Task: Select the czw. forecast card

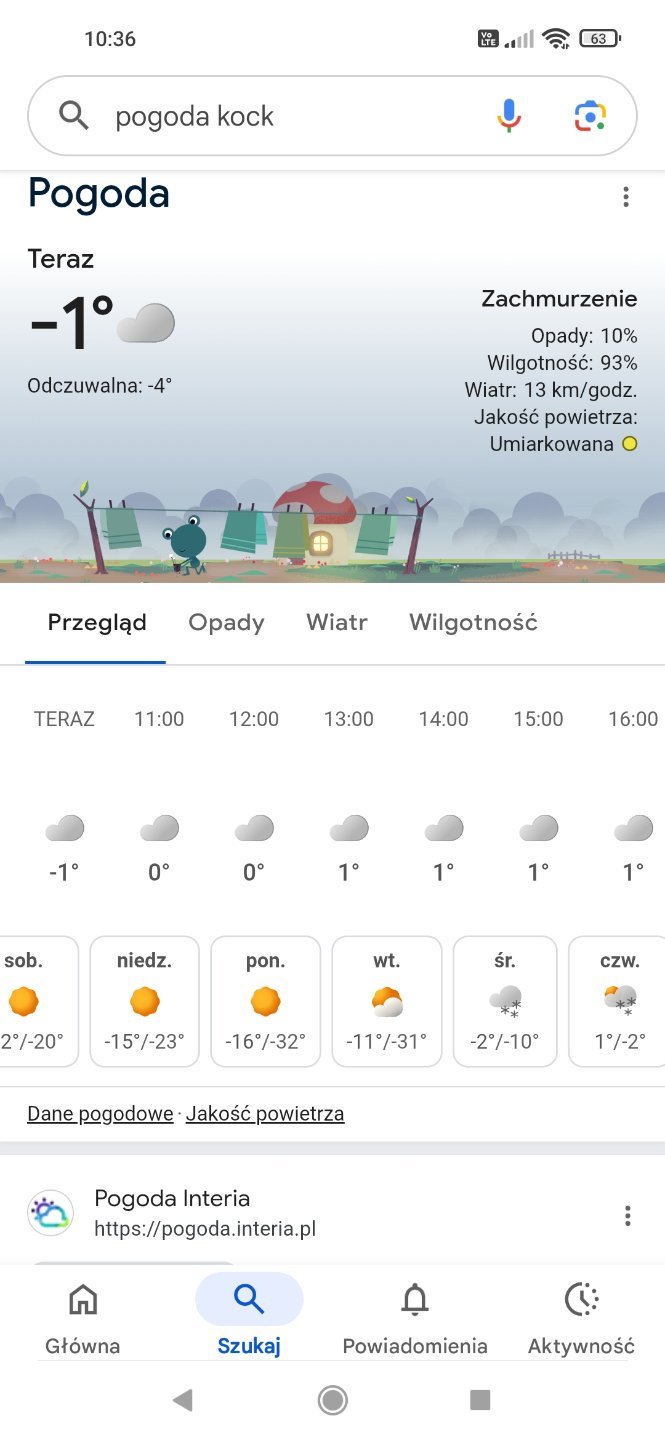Action: (618, 1000)
